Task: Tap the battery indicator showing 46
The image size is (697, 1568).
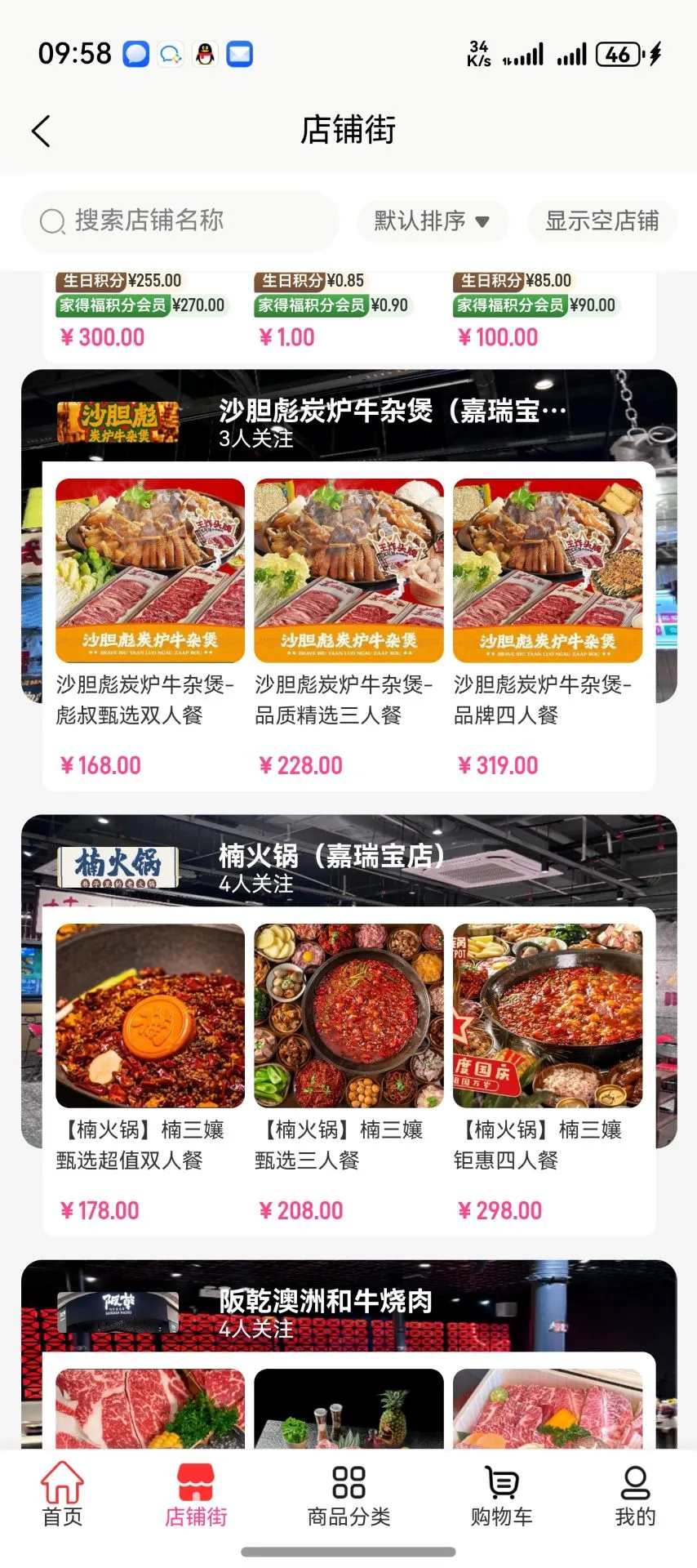Action: pos(620,54)
